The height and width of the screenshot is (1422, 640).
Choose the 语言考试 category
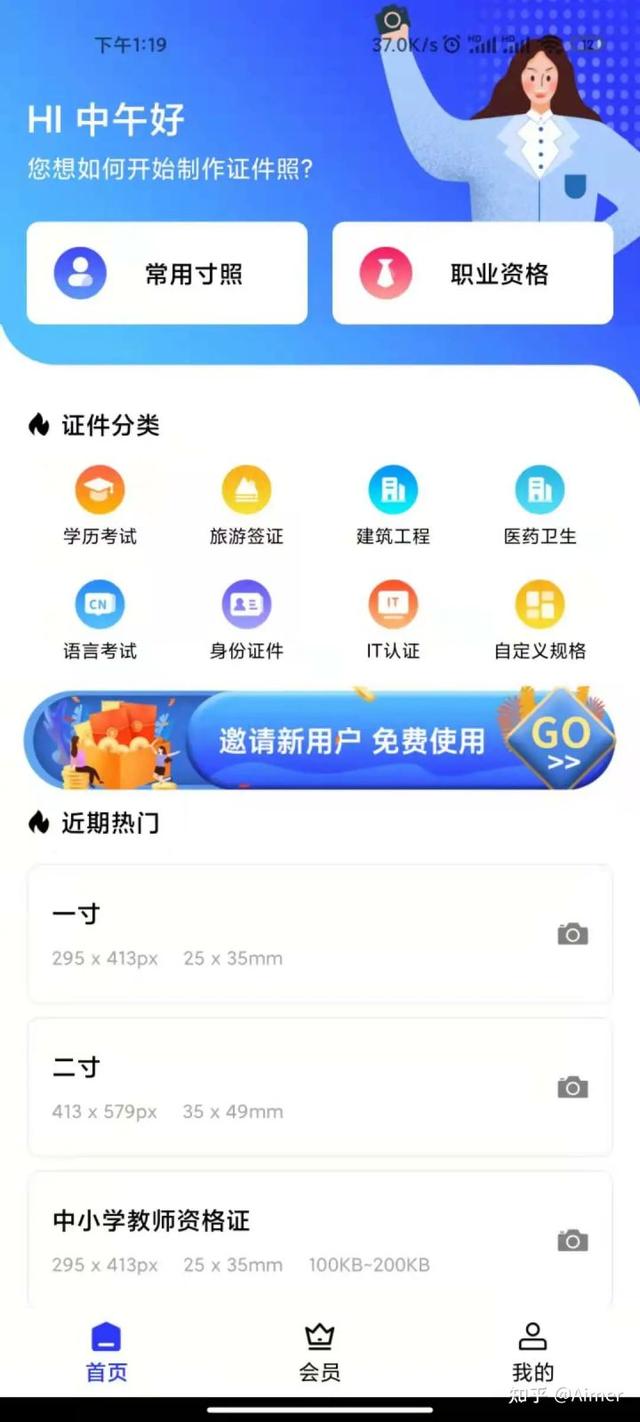(x=100, y=620)
